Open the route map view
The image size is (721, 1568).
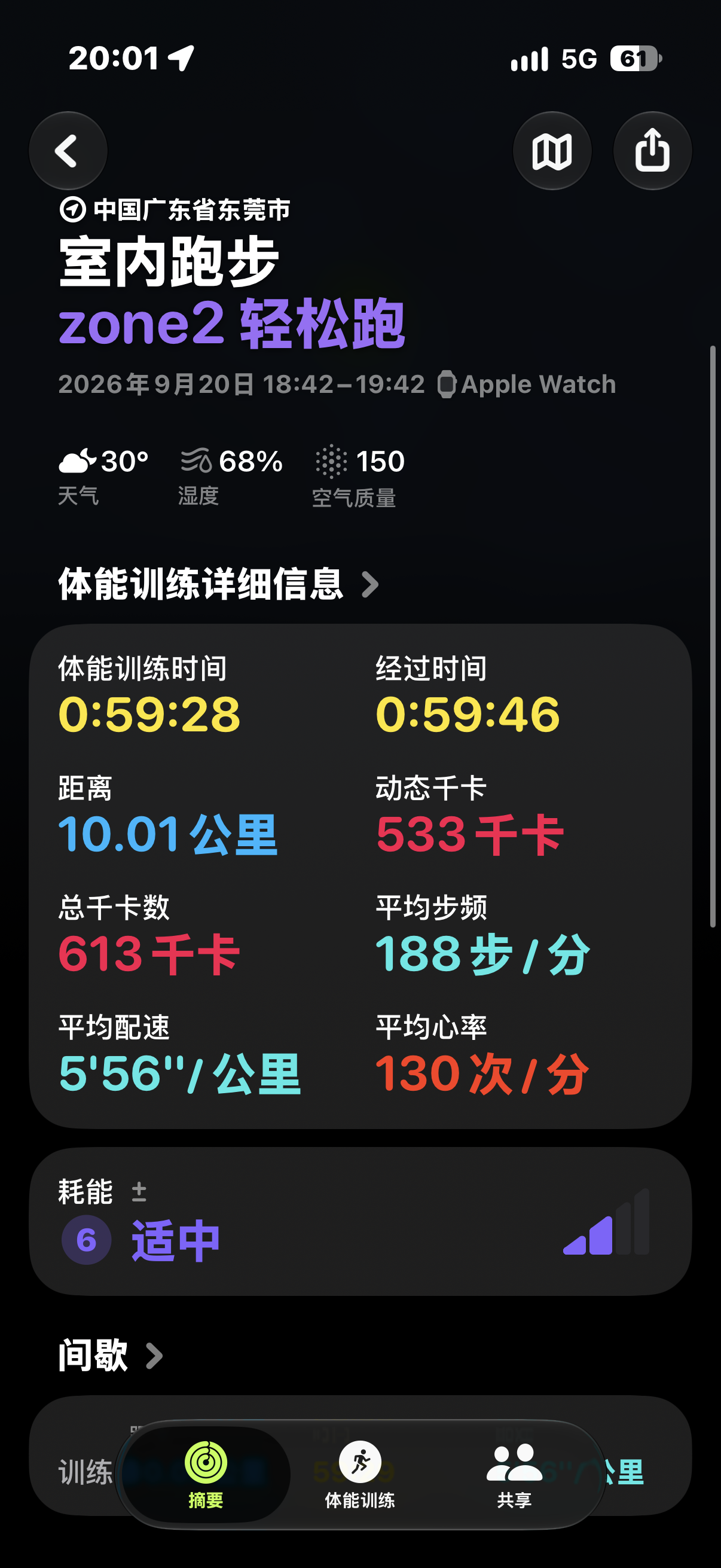pyautogui.click(x=552, y=151)
